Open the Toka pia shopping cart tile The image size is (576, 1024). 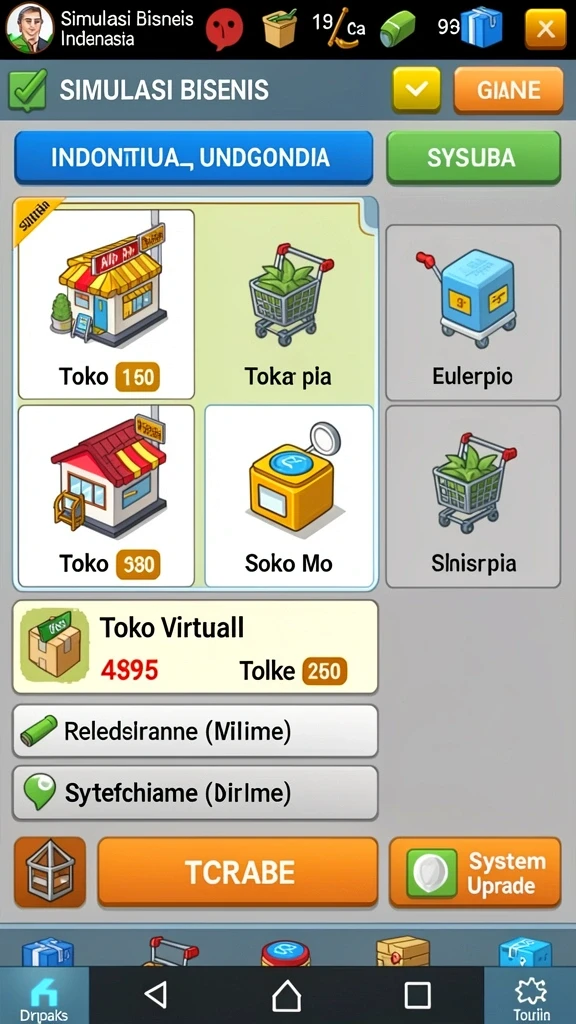coord(288,304)
